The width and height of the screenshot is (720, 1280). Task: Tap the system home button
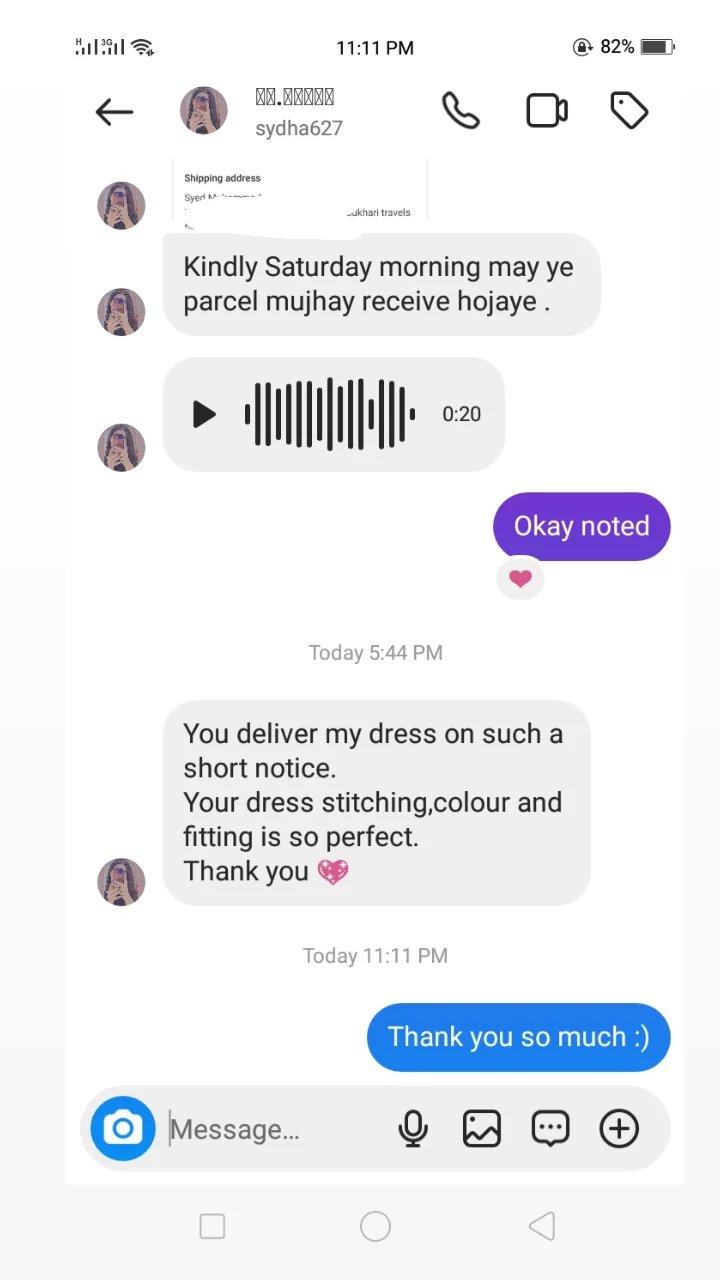pyautogui.click(x=375, y=1226)
